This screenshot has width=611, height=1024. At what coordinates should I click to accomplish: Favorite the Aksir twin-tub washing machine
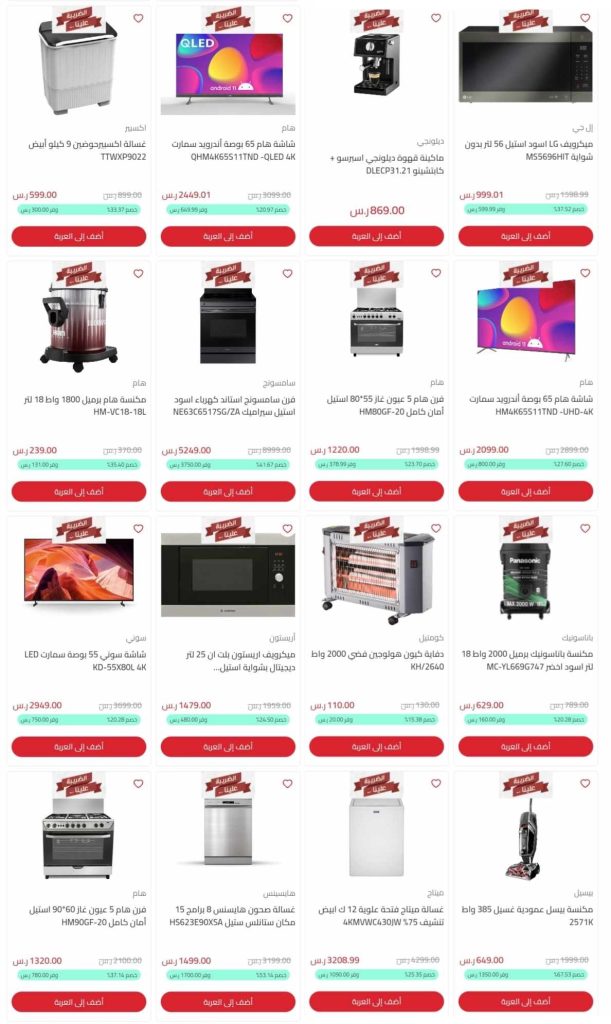click(138, 18)
